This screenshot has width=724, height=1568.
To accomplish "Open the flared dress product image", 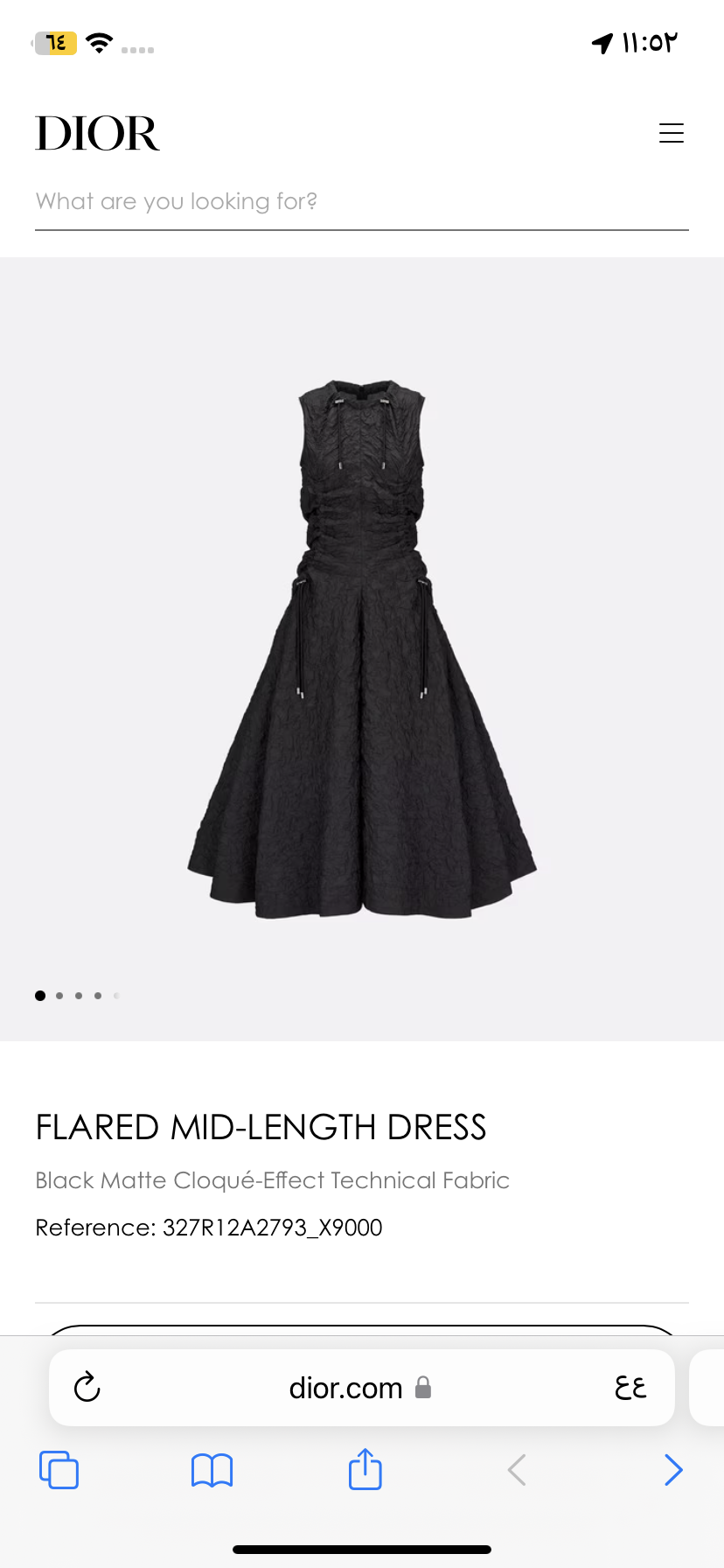I will (x=361, y=647).
